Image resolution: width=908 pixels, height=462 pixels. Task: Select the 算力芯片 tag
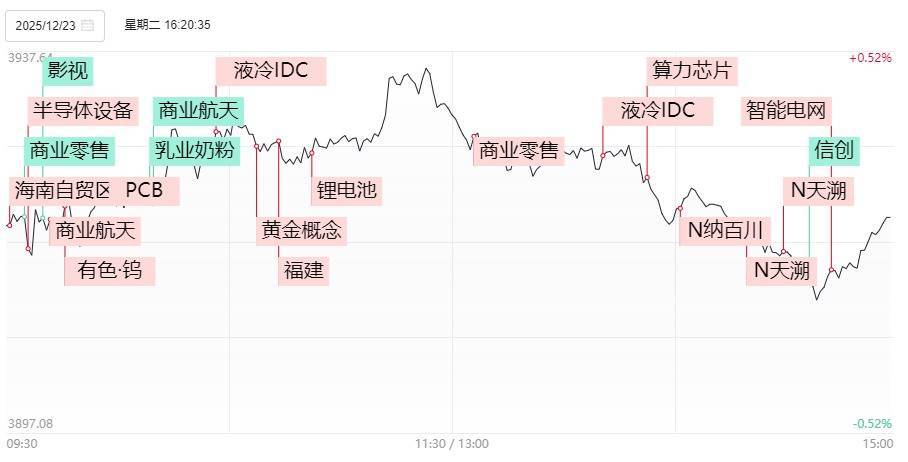click(x=693, y=70)
